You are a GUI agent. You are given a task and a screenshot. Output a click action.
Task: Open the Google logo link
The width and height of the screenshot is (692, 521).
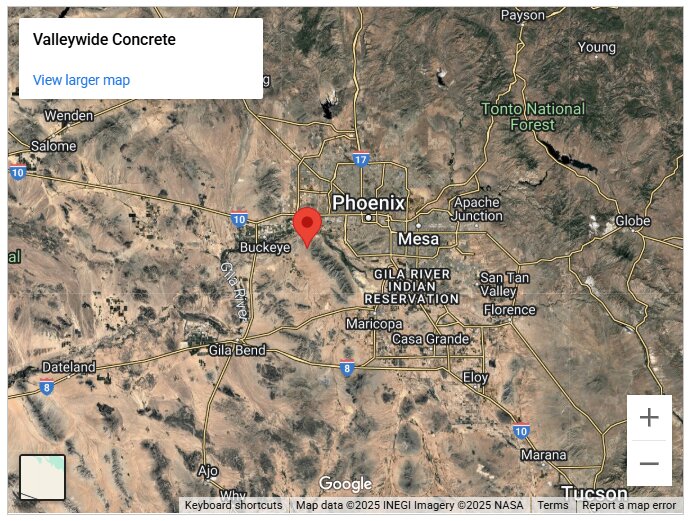tap(345, 485)
